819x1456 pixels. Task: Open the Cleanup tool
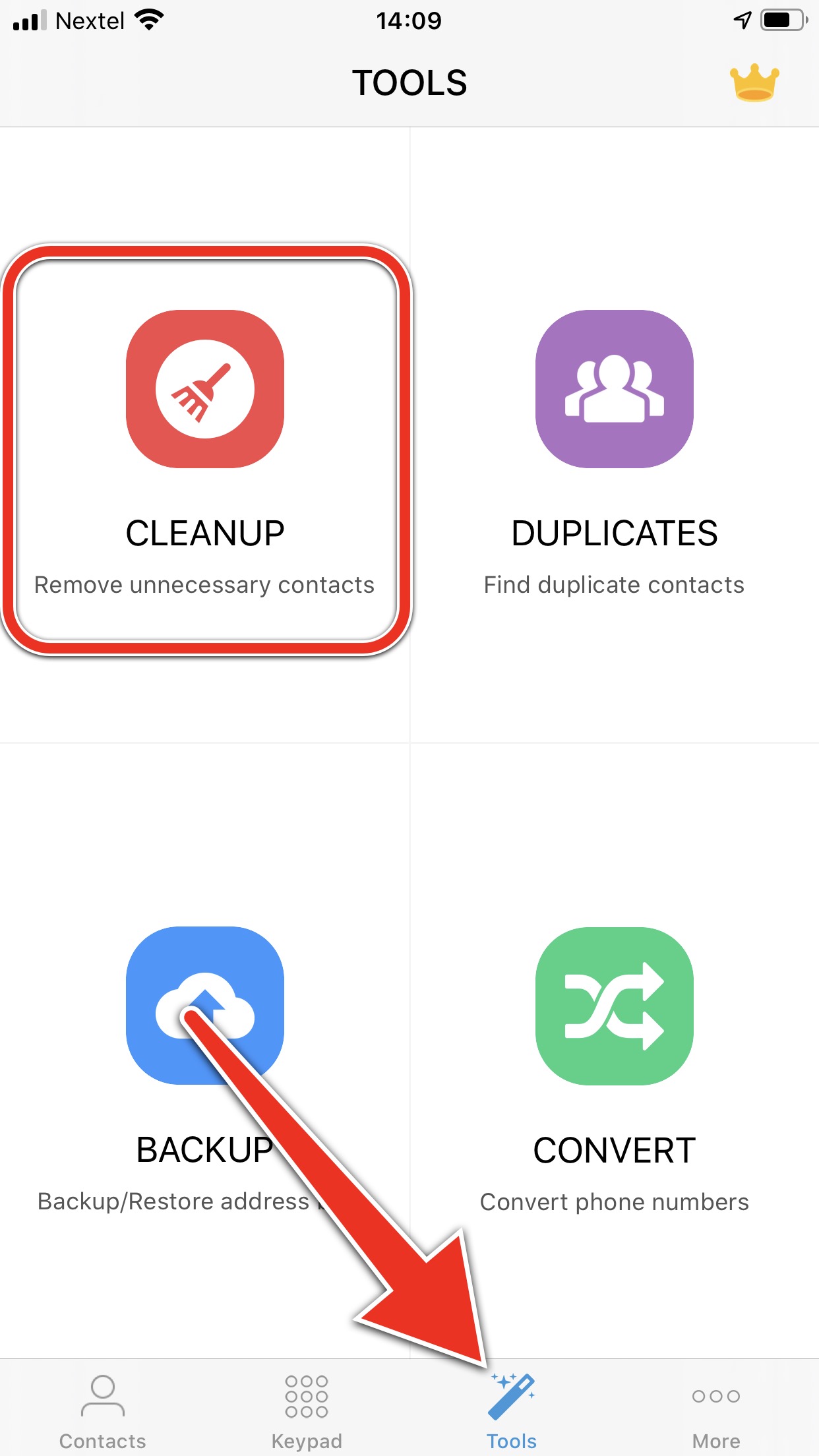point(205,435)
